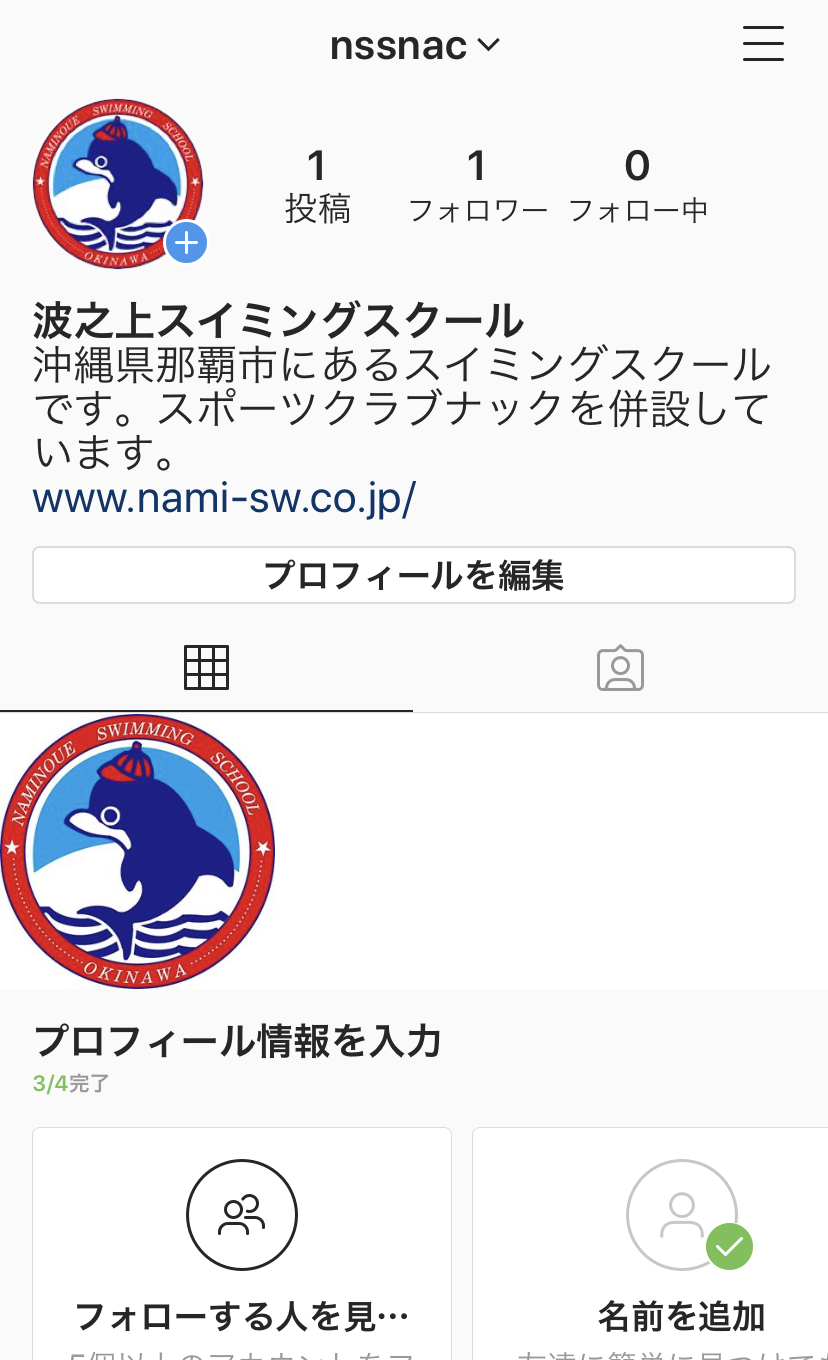Open the フォロワー count
Viewport: 828px width, 1360px height.
pos(477,186)
